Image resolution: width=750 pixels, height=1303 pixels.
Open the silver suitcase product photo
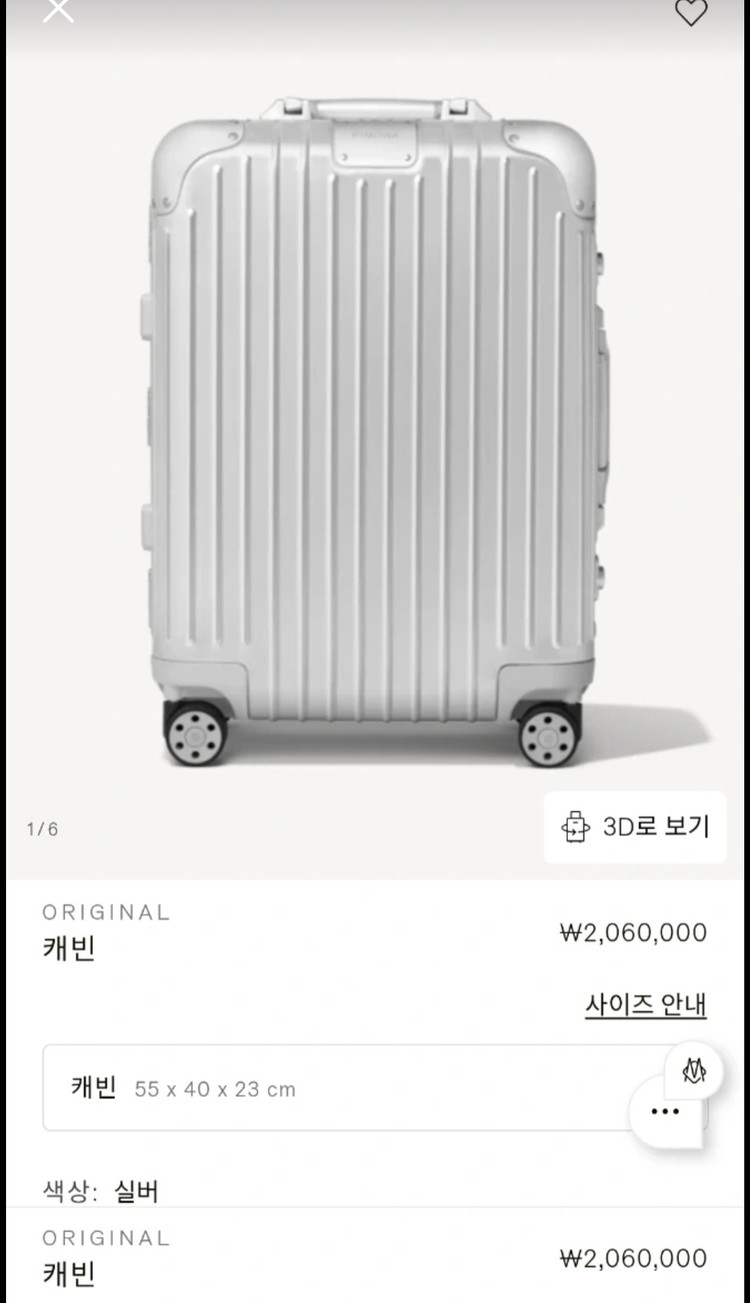click(x=375, y=430)
